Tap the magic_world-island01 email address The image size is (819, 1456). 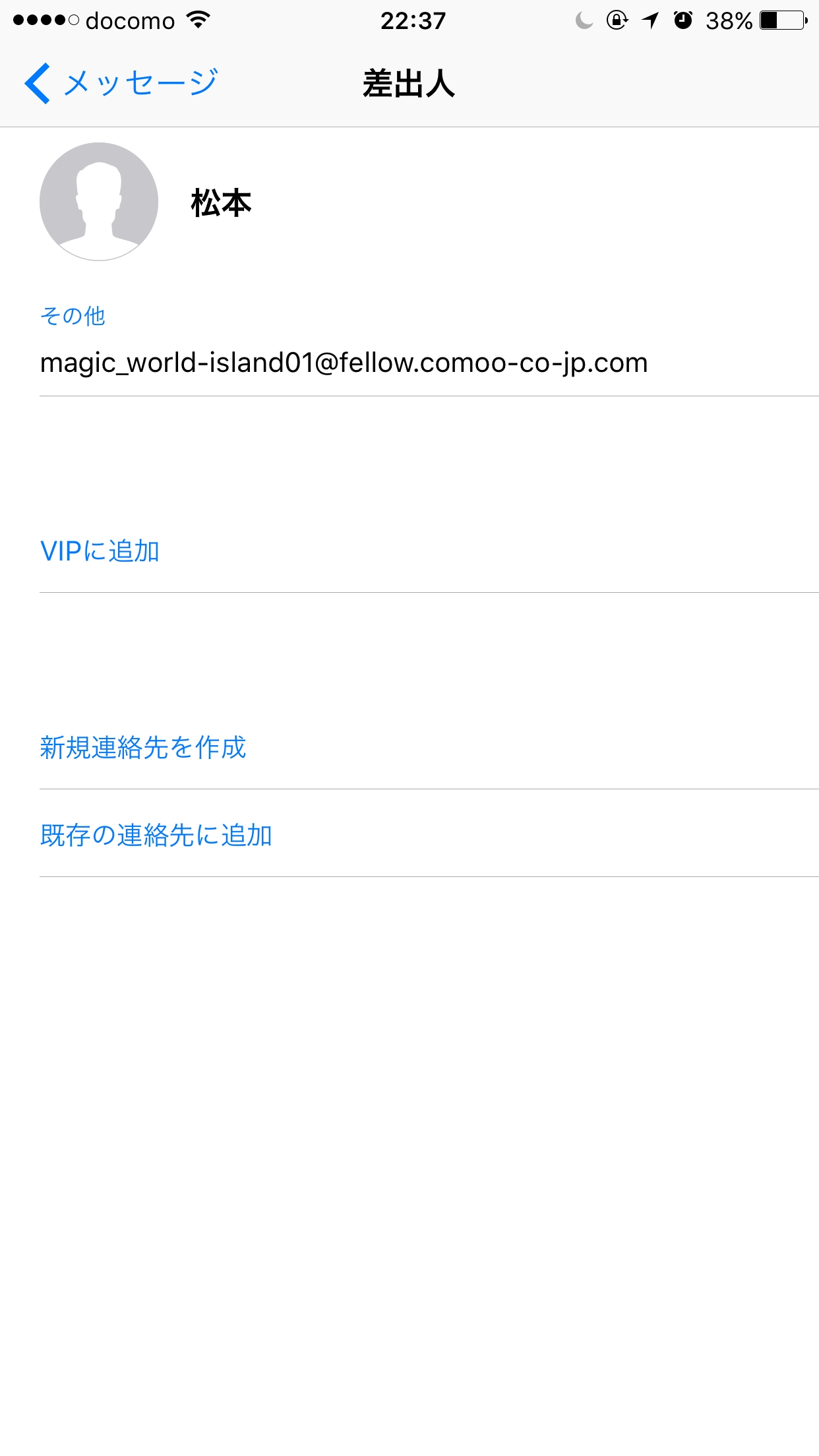click(x=344, y=363)
